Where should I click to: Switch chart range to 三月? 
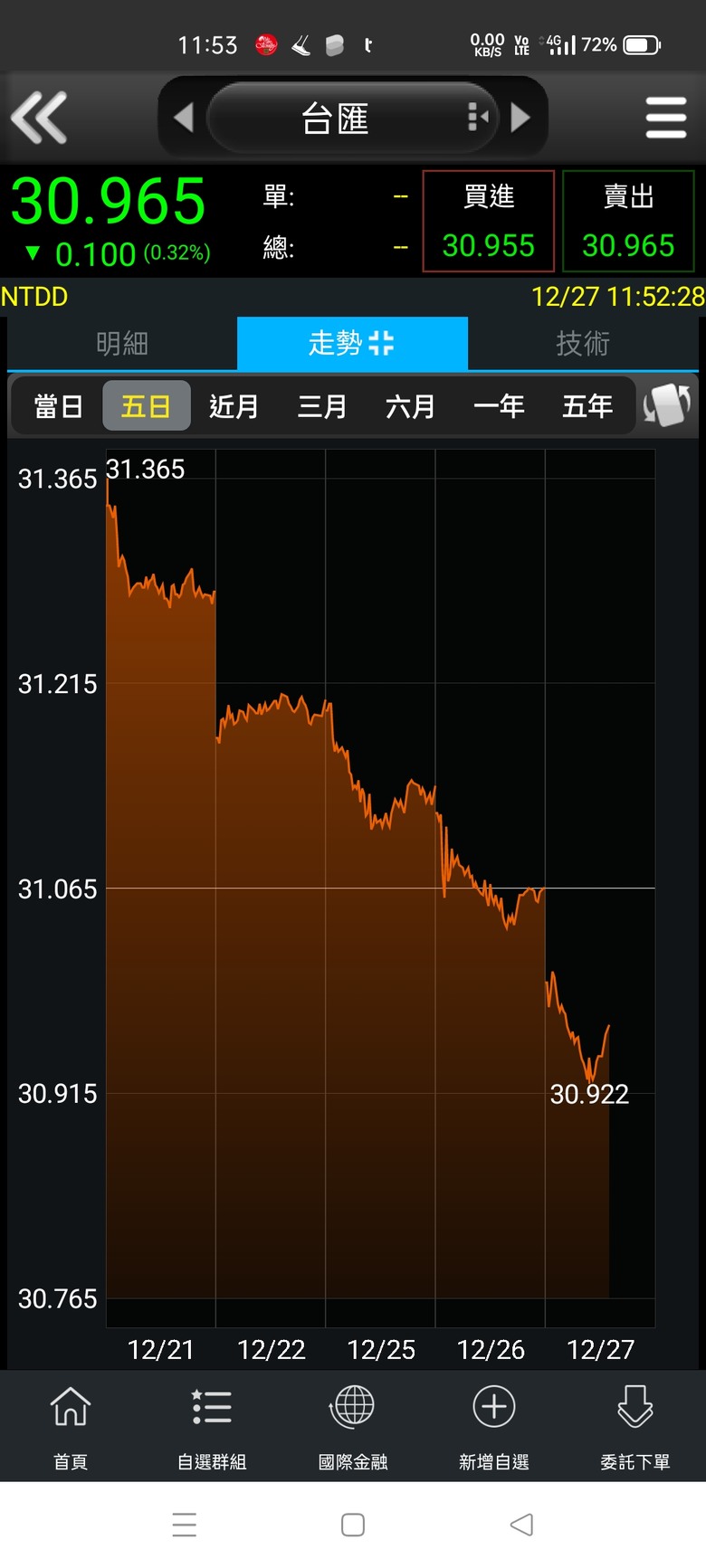(322, 406)
